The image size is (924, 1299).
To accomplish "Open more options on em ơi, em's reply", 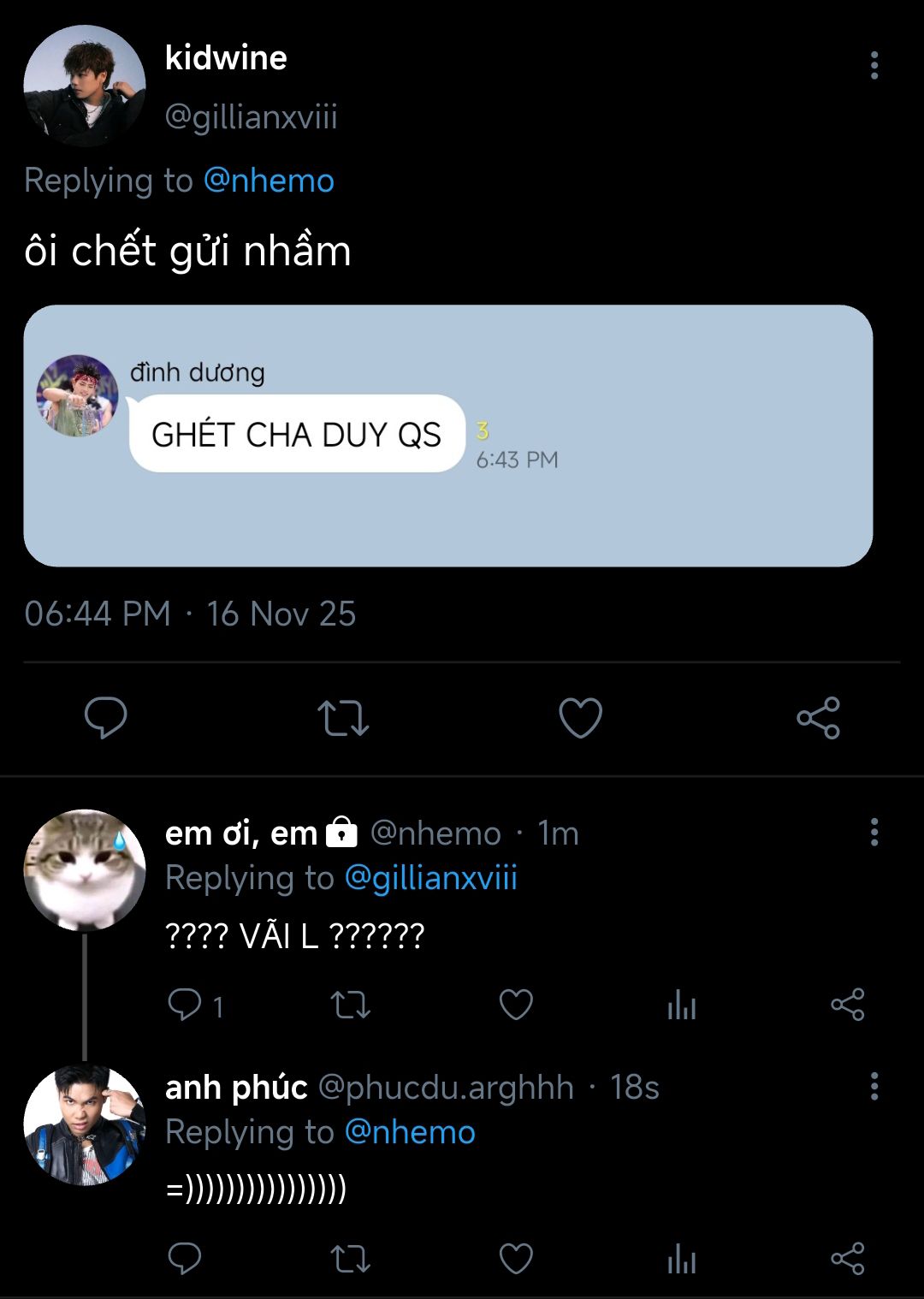I will [x=874, y=832].
